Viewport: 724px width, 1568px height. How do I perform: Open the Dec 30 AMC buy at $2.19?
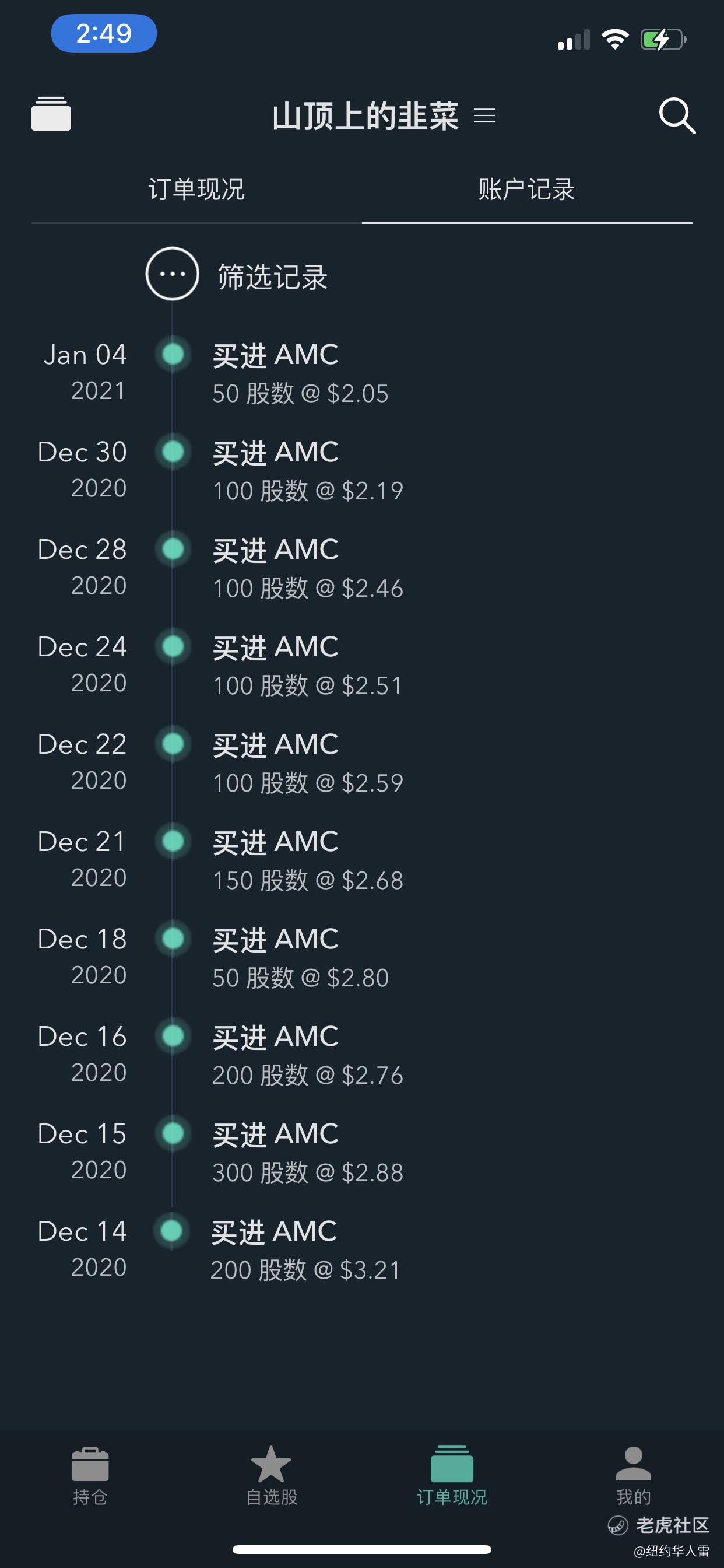click(362, 470)
